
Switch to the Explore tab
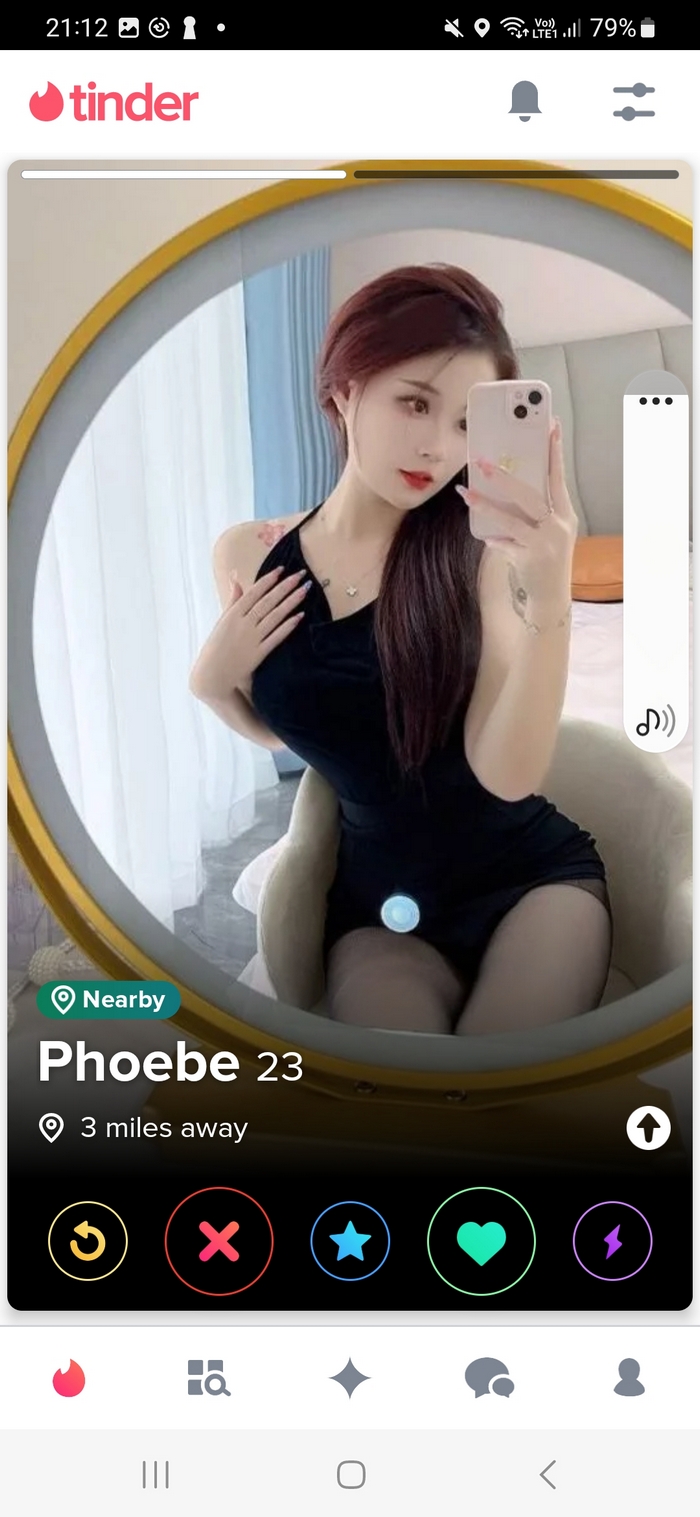point(209,1378)
